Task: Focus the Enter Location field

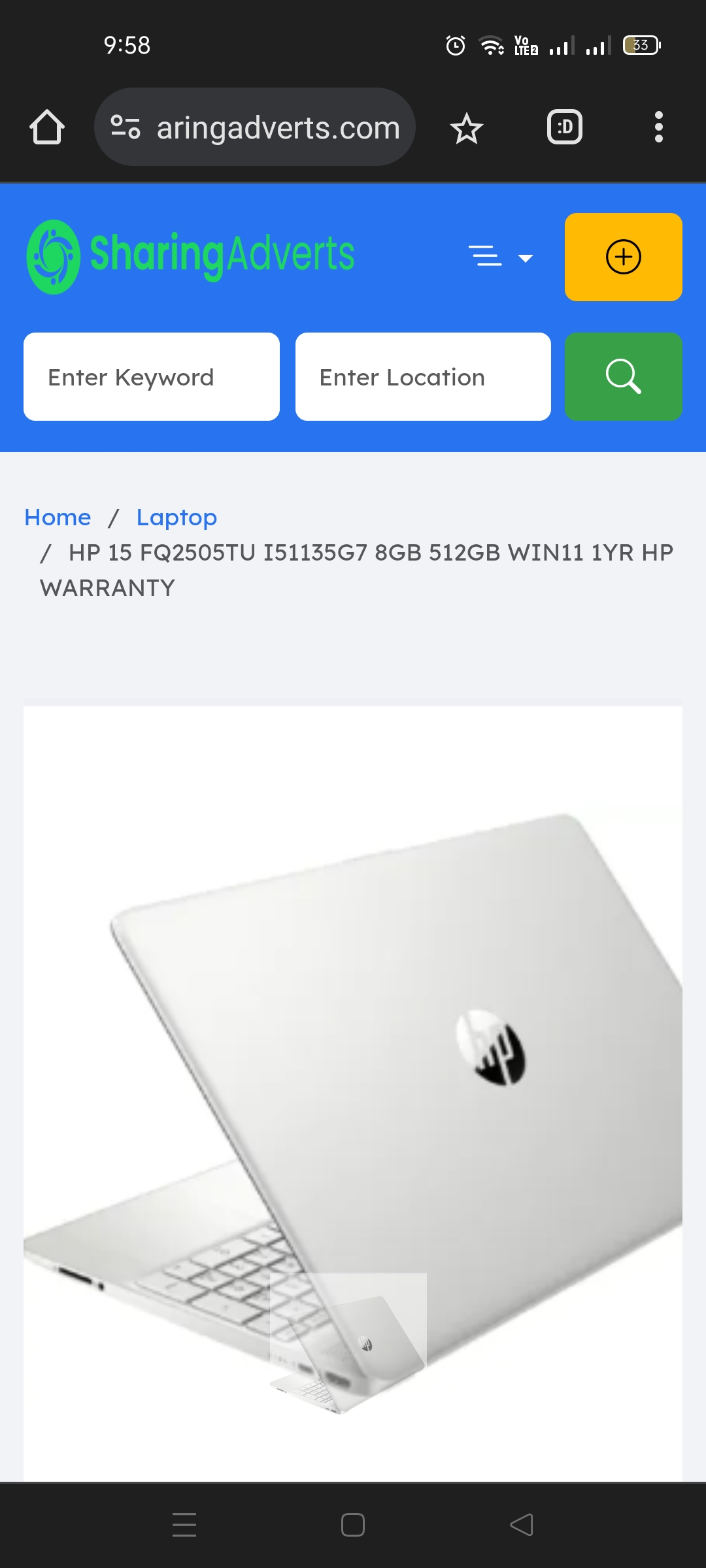Action: pos(423,377)
